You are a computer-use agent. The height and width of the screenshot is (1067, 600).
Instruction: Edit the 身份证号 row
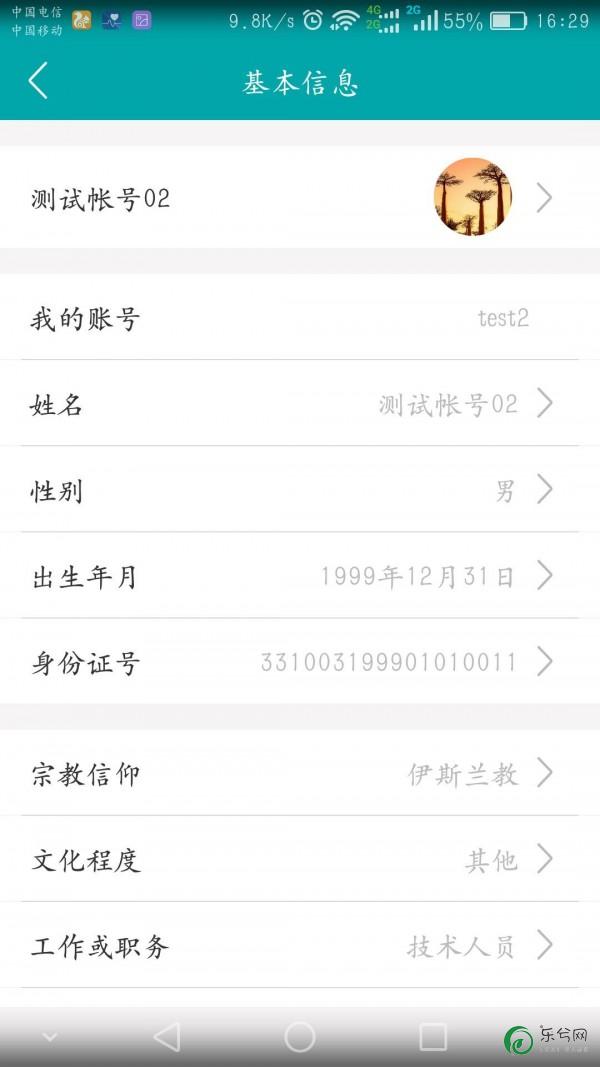(x=300, y=661)
